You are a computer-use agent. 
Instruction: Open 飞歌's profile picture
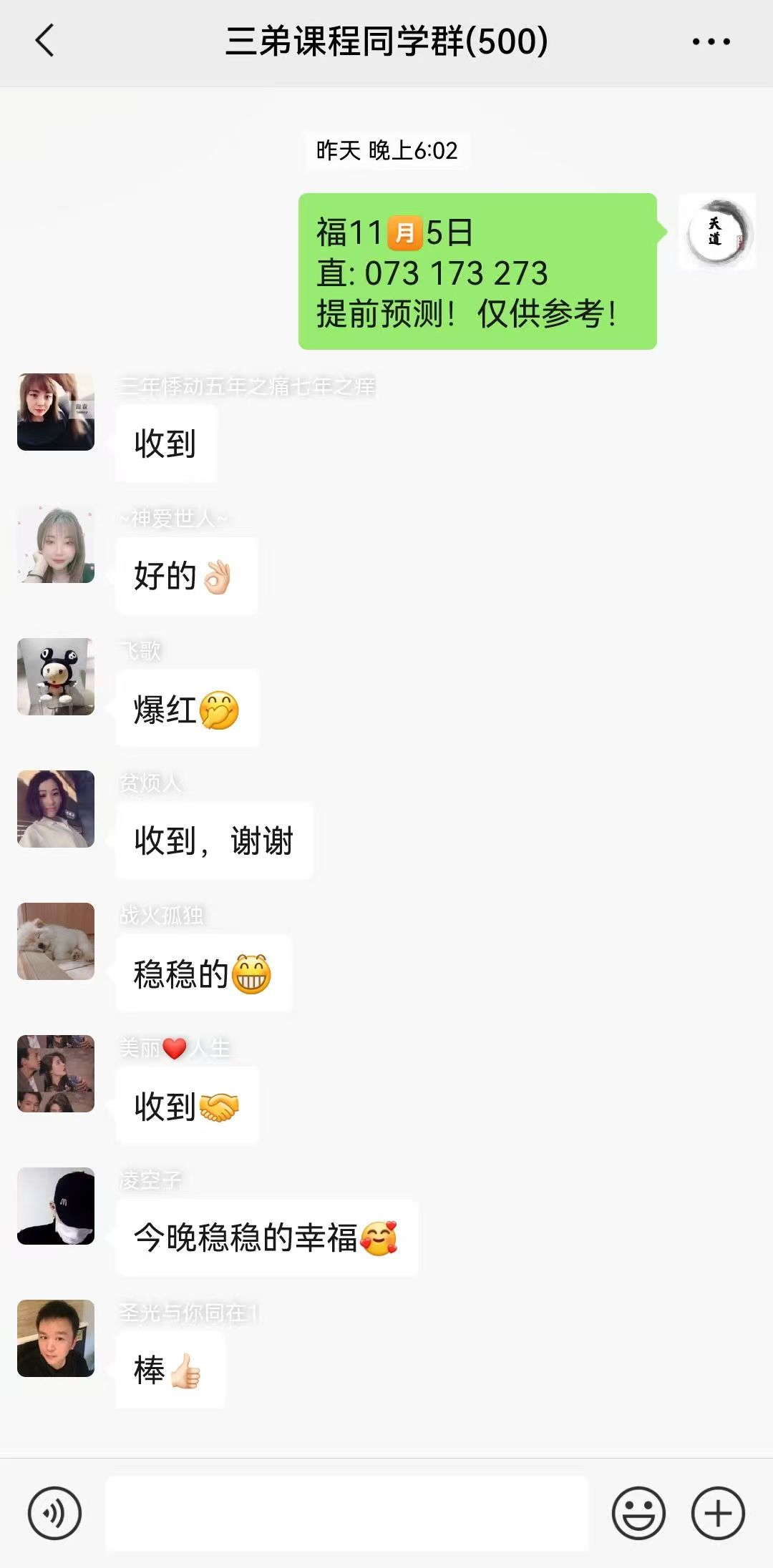(54, 676)
